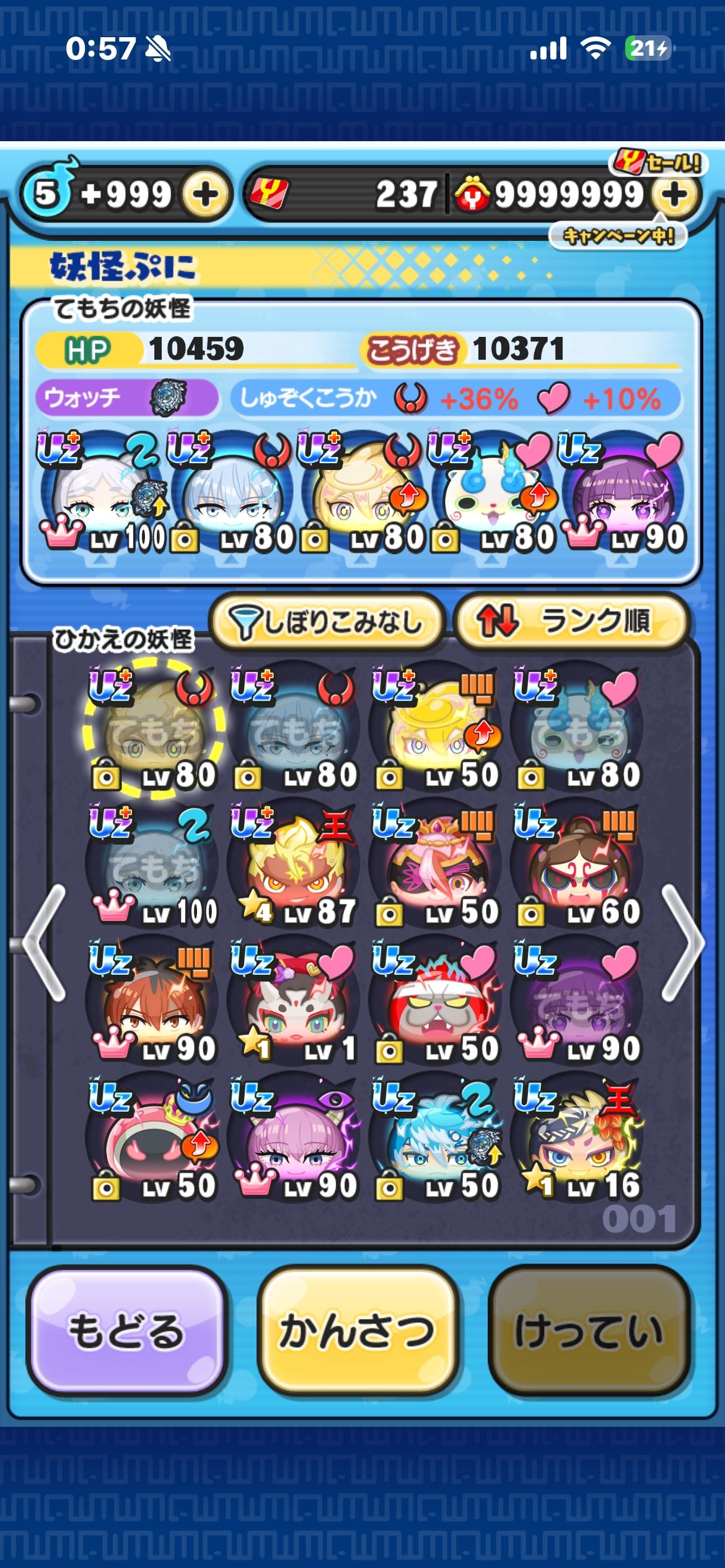Image resolution: width=725 pixels, height=1568 pixels.
Task: Confirm the team with けってい button
Action: 589,1331
